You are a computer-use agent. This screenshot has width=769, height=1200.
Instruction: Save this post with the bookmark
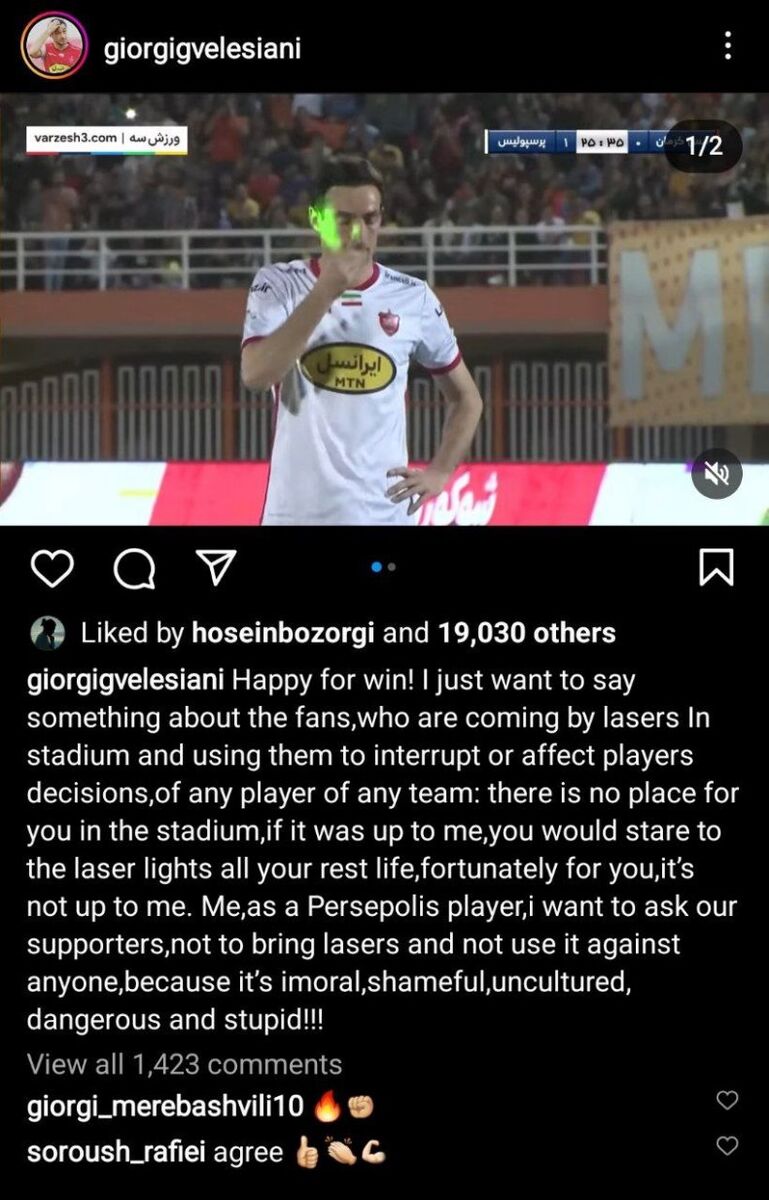click(x=715, y=567)
